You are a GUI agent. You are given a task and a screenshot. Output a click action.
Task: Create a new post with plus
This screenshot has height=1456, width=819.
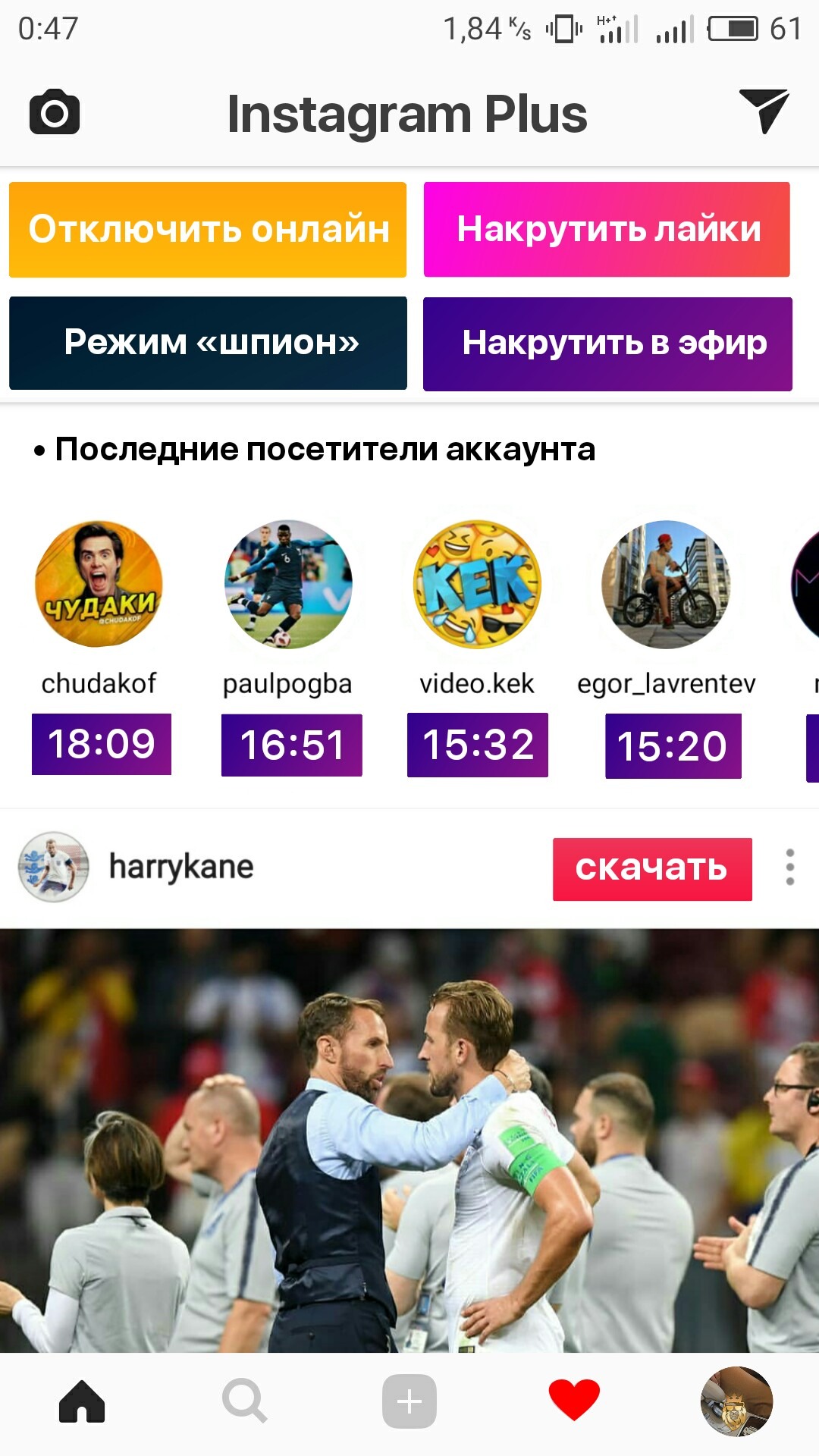[409, 1401]
